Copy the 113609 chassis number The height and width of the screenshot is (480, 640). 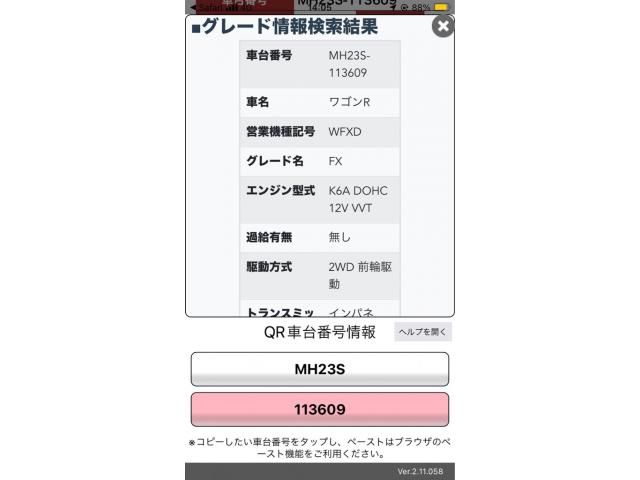pyautogui.click(x=320, y=409)
